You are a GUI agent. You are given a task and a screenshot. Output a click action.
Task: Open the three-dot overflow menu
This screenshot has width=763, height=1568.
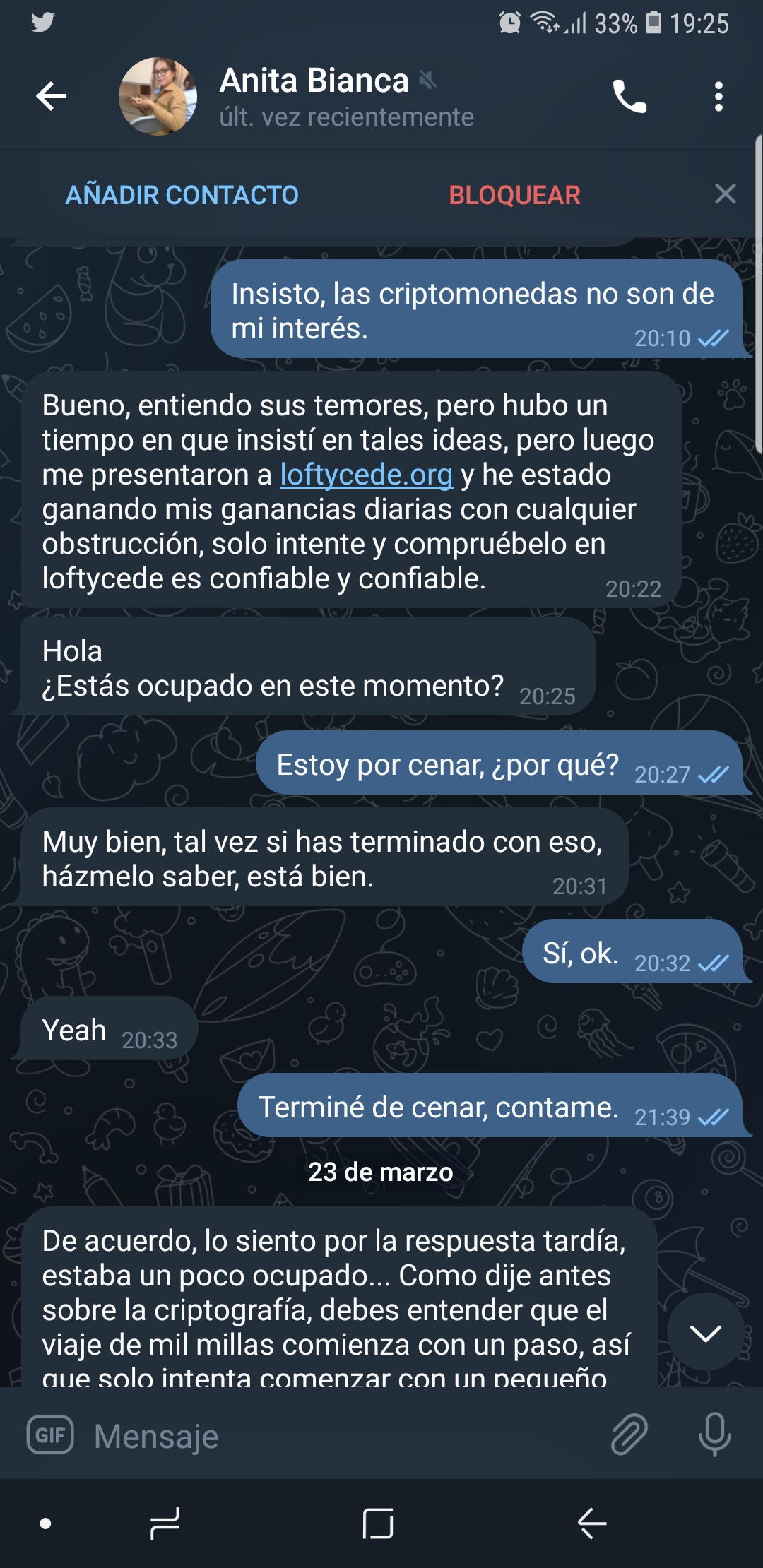718,96
